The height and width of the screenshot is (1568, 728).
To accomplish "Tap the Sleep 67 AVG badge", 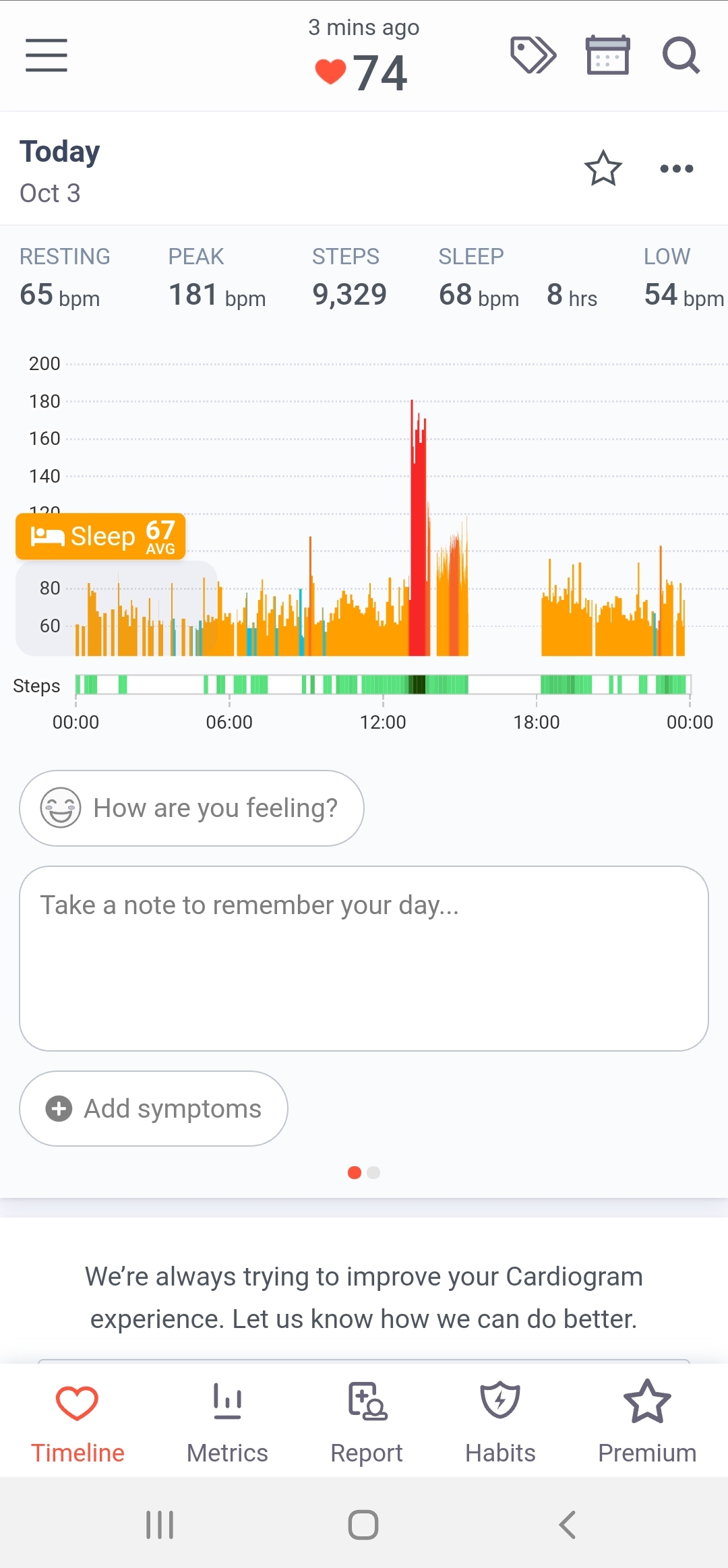I will (101, 537).
